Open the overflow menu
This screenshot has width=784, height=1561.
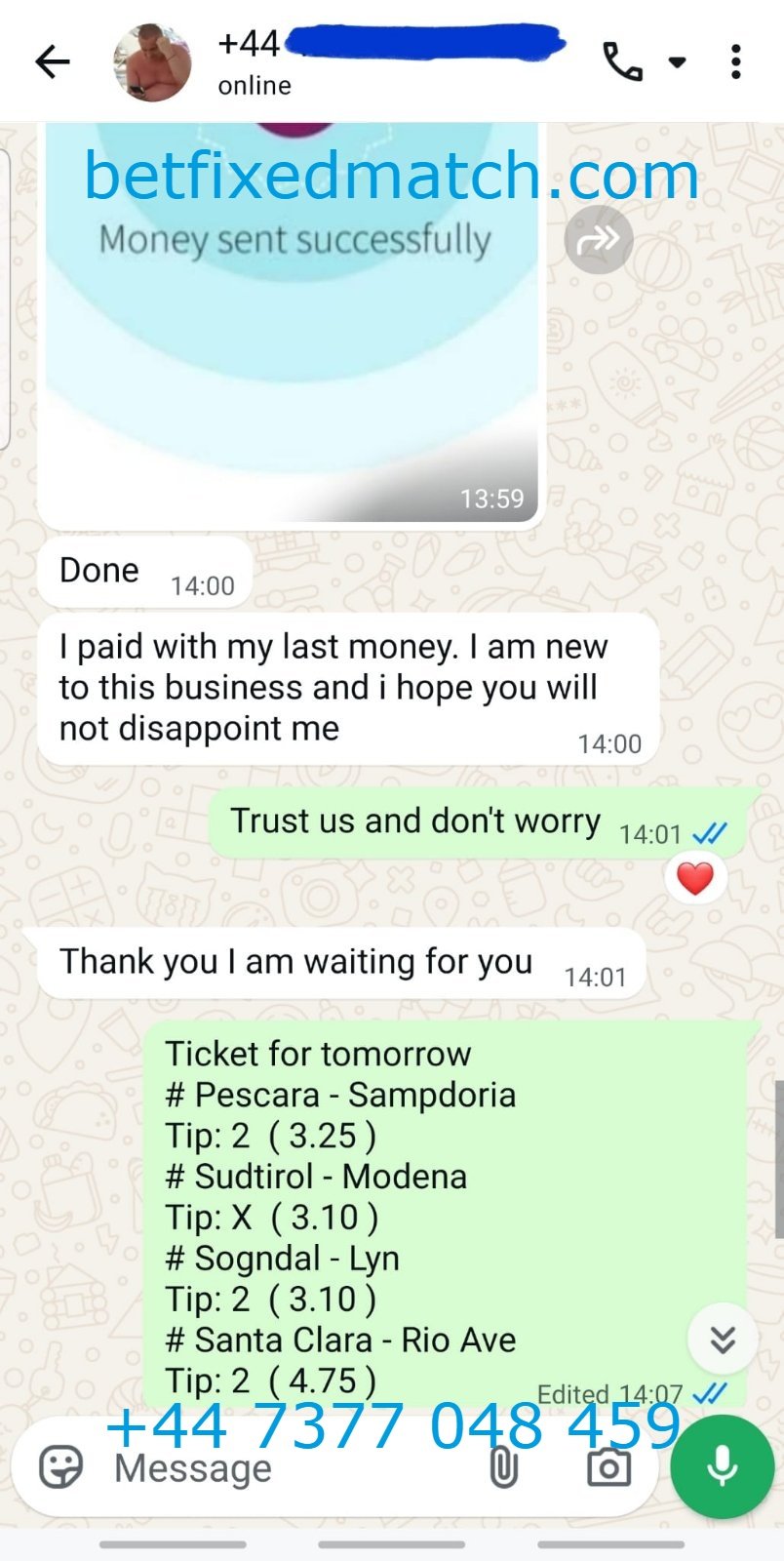[x=736, y=62]
